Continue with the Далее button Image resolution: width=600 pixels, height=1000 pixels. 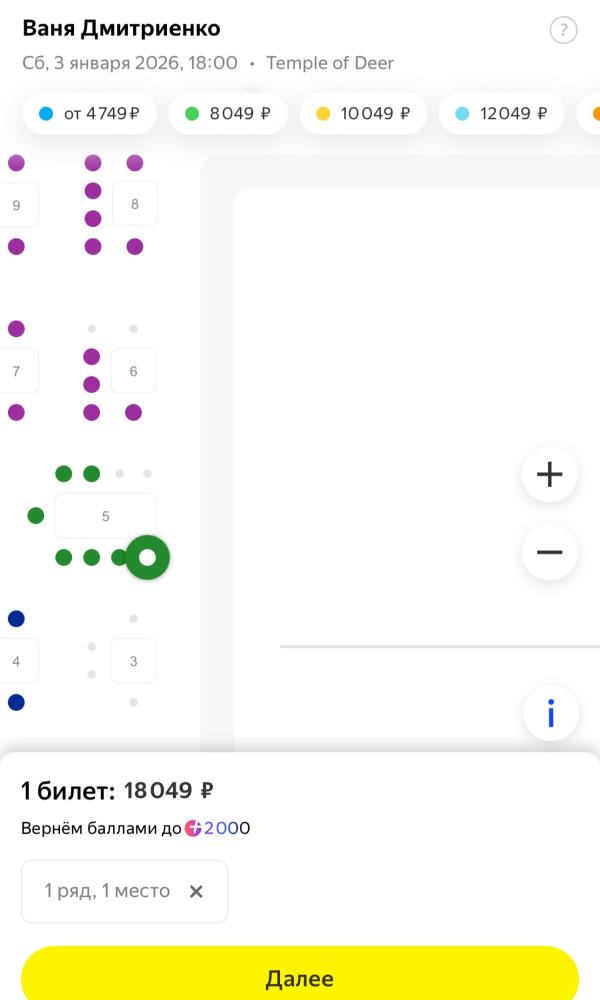click(300, 977)
